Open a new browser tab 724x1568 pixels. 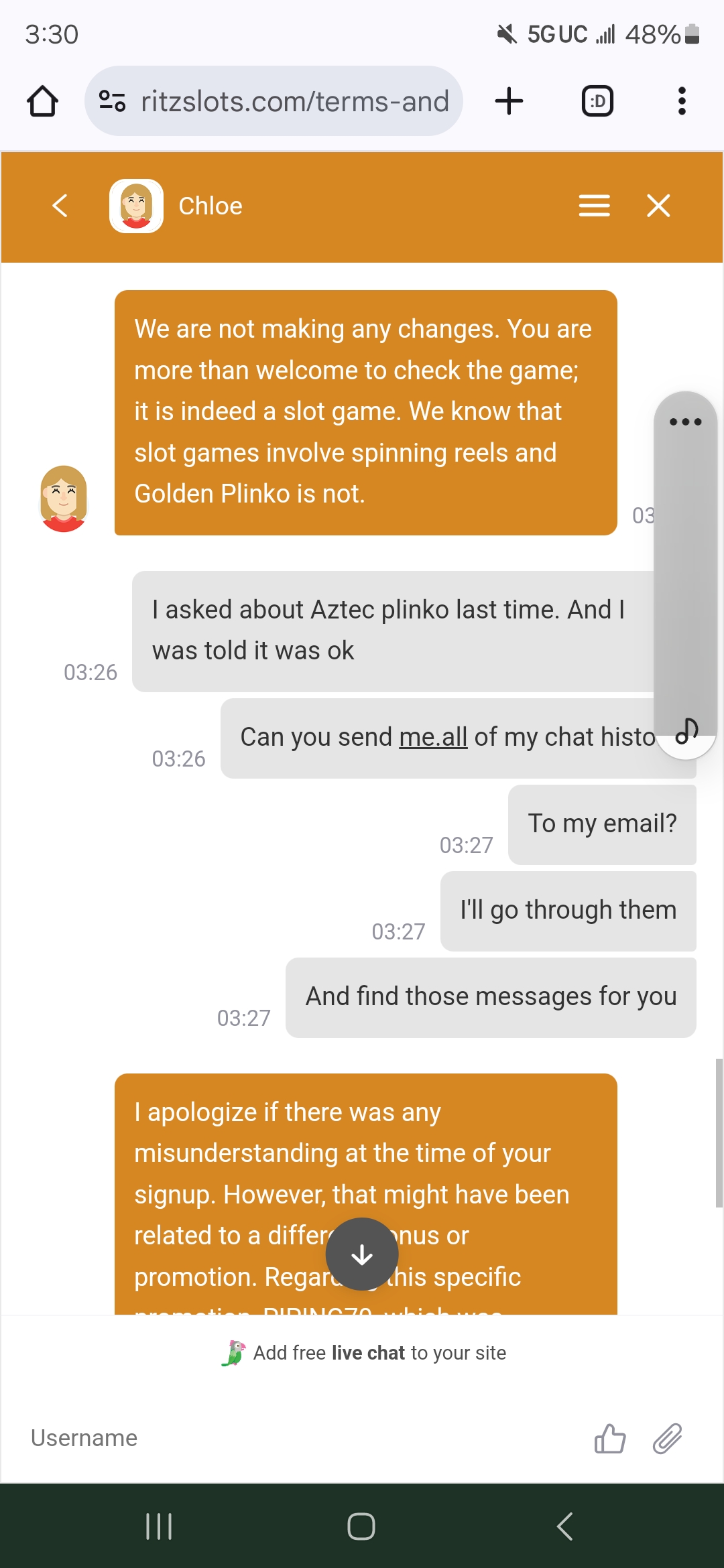(509, 101)
